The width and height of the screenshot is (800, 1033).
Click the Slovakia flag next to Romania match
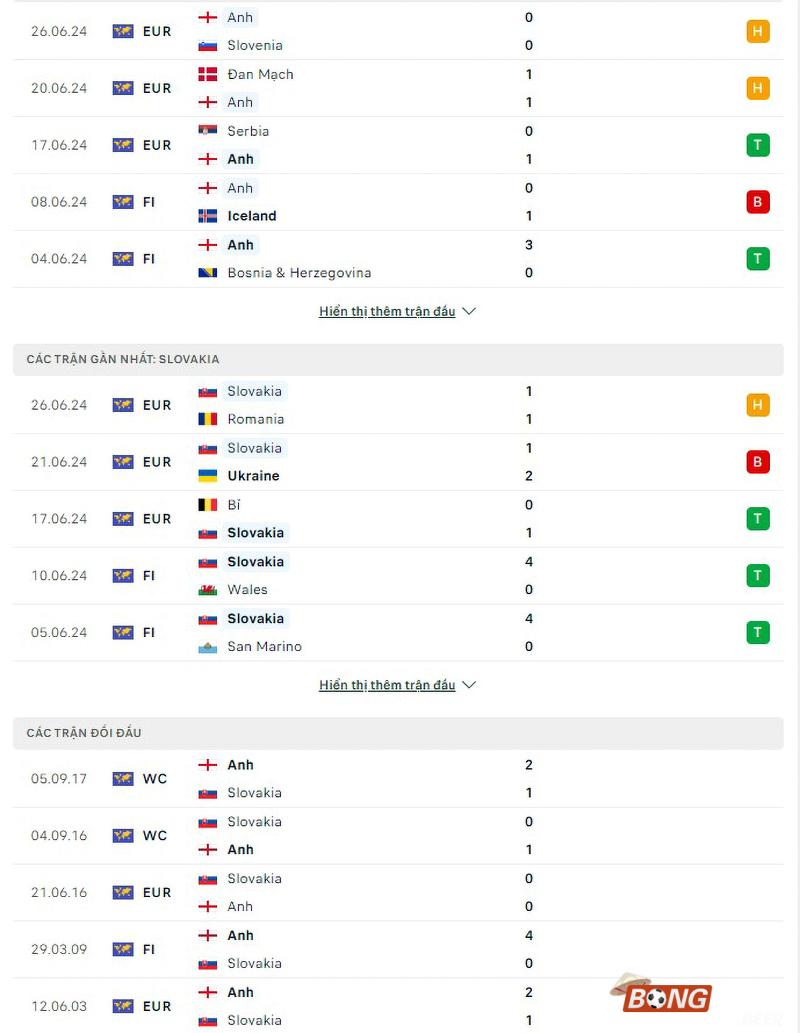(208, 391)
